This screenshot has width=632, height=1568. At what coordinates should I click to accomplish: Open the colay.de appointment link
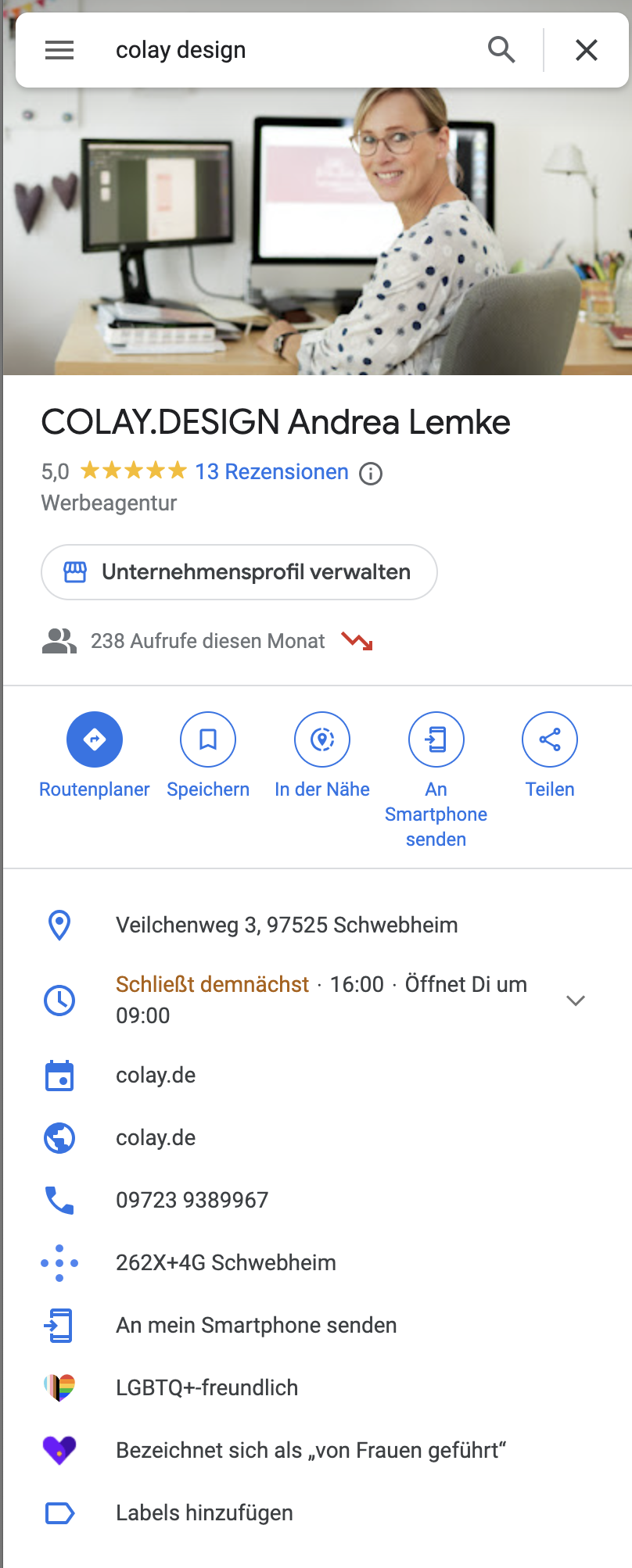pos(156,1076)
